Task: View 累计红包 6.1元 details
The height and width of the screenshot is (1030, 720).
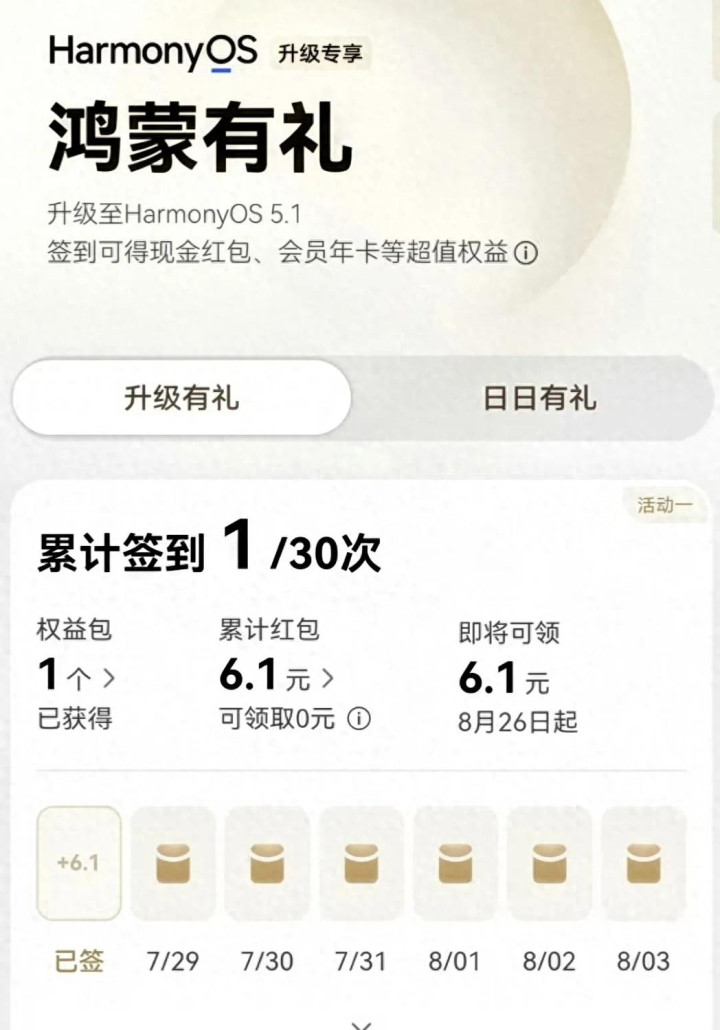Action: click(276, 678)
